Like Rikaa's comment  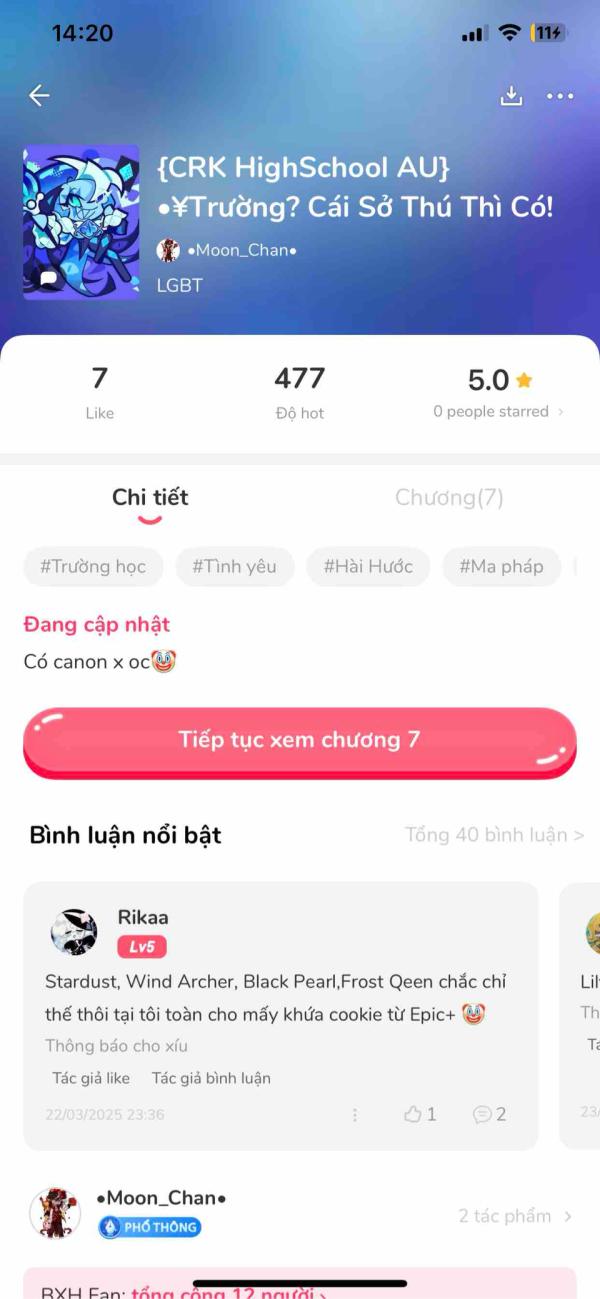[420, 1114]
